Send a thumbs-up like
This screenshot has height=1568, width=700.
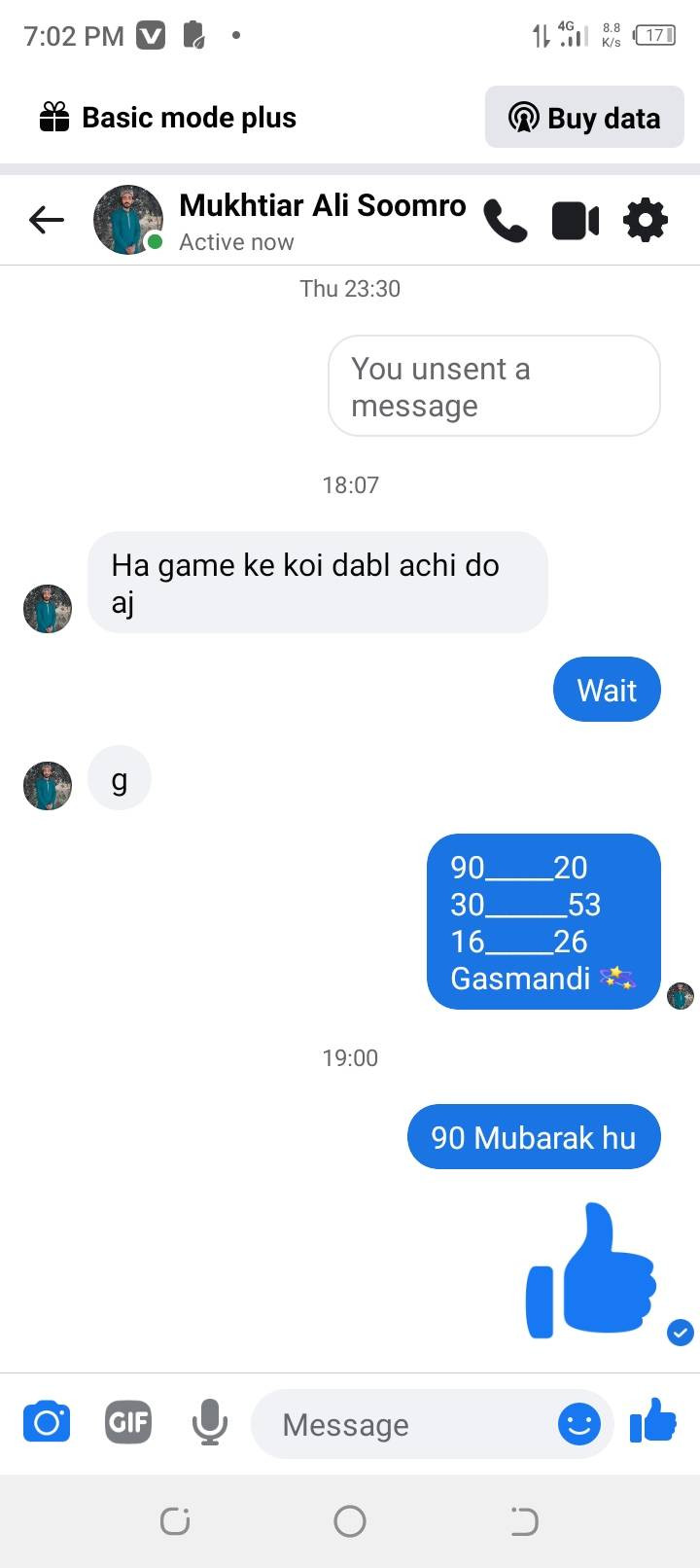(x=653, y=1421)
